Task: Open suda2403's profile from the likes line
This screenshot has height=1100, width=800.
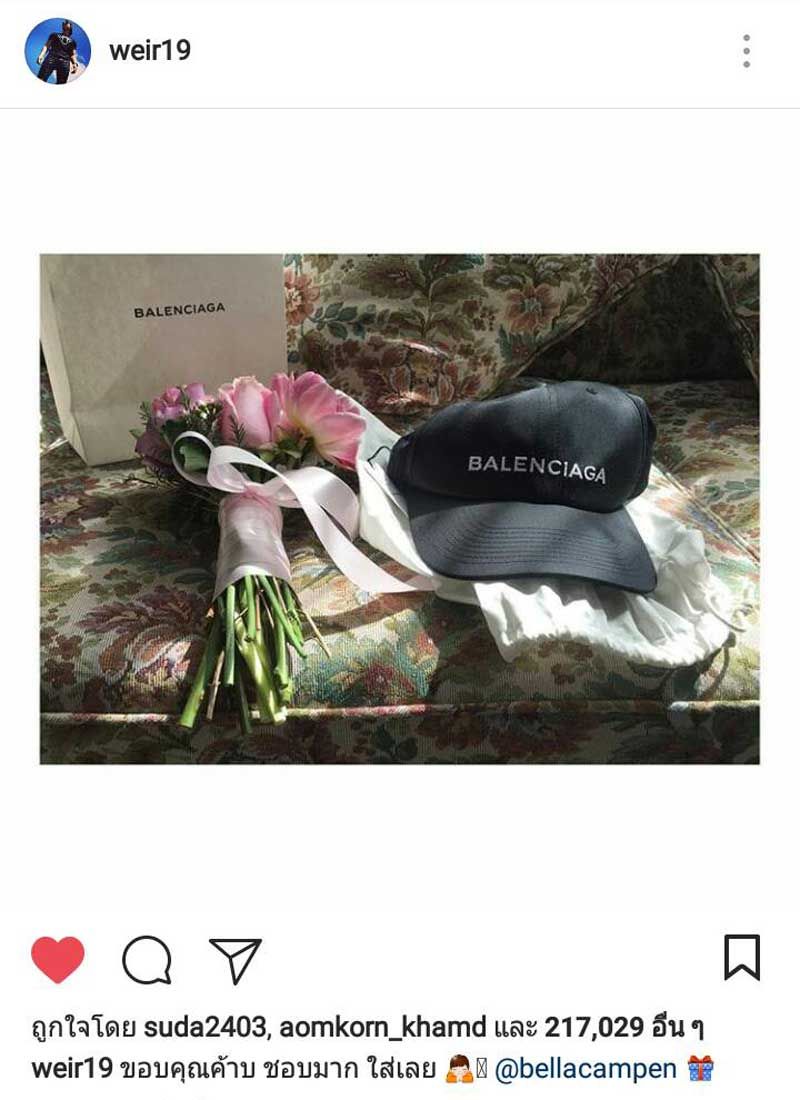Action: pyautogui.click(x=205, y=1027)
